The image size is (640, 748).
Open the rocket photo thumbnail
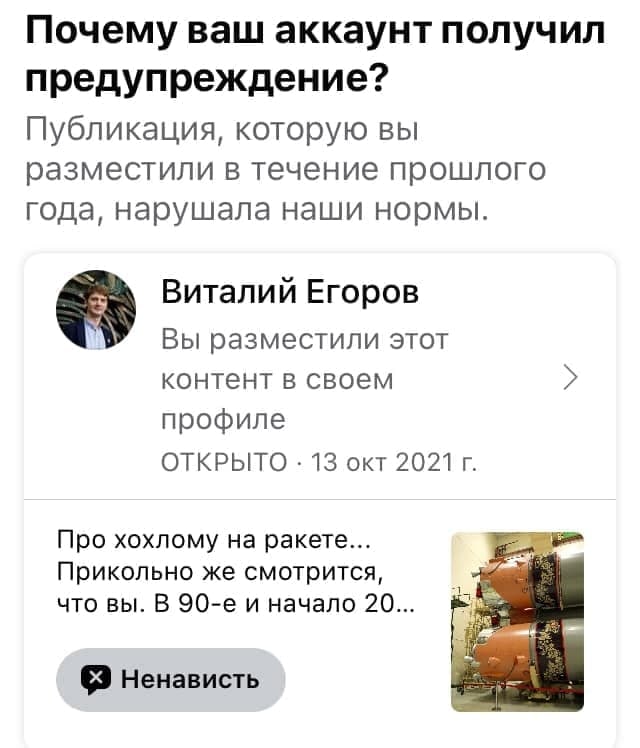(x=517, y=621)
